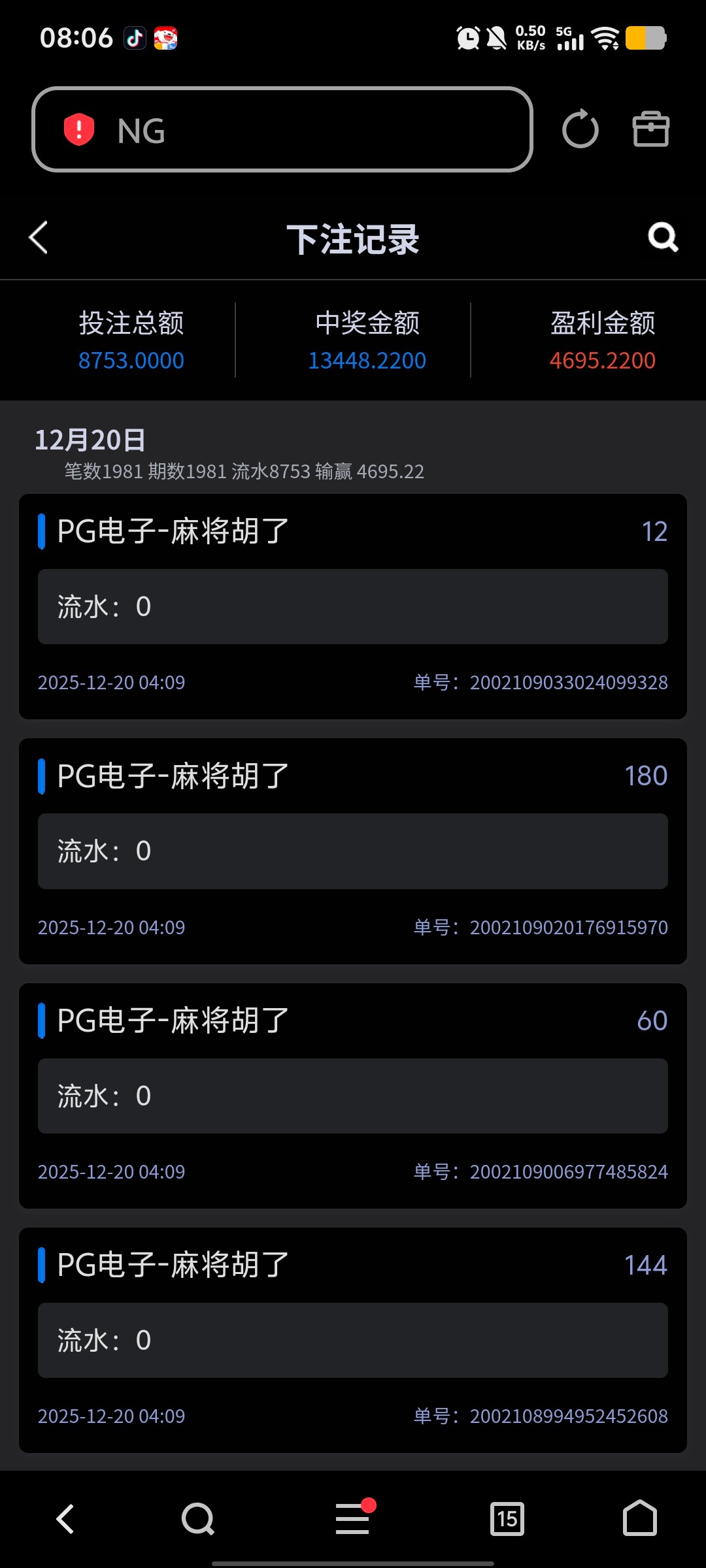Open the browser toolbox icon
The image size is (706, 1568).
tap(650, 129)
